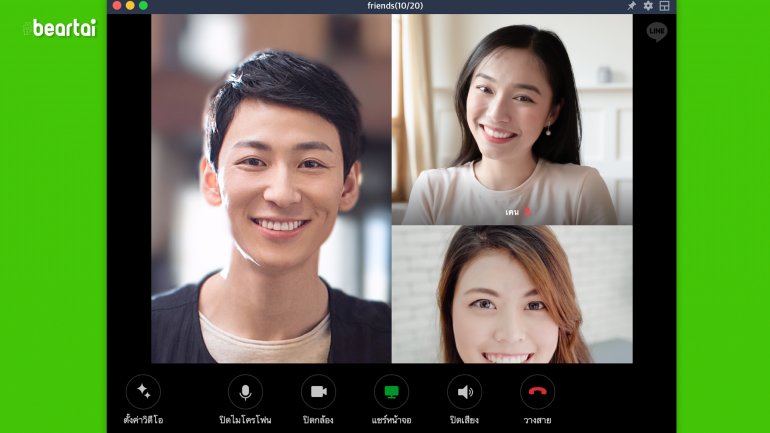
Task: Turn off the camera (ปิดกล้อง)
Action: (x=318, y=391)
